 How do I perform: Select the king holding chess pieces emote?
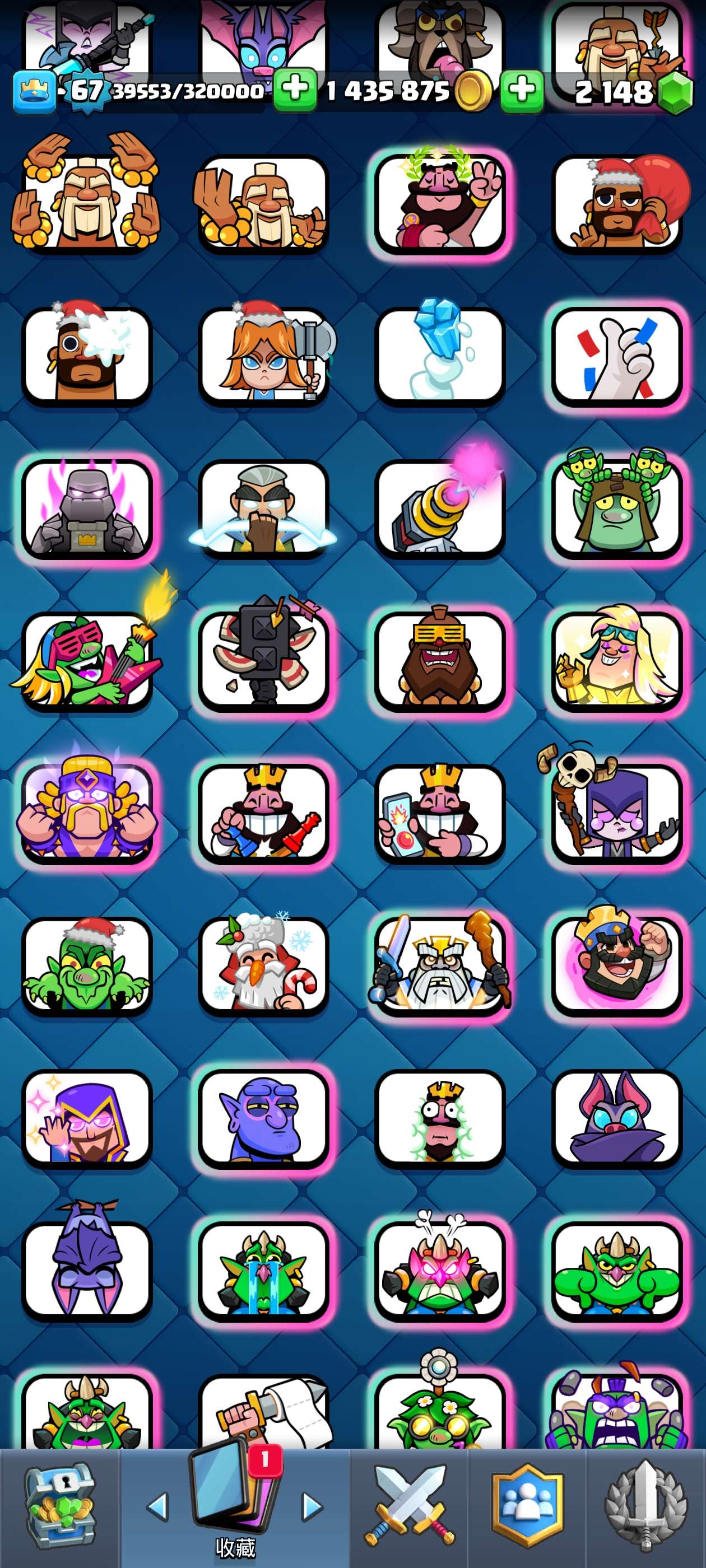[x=263, y=813]
